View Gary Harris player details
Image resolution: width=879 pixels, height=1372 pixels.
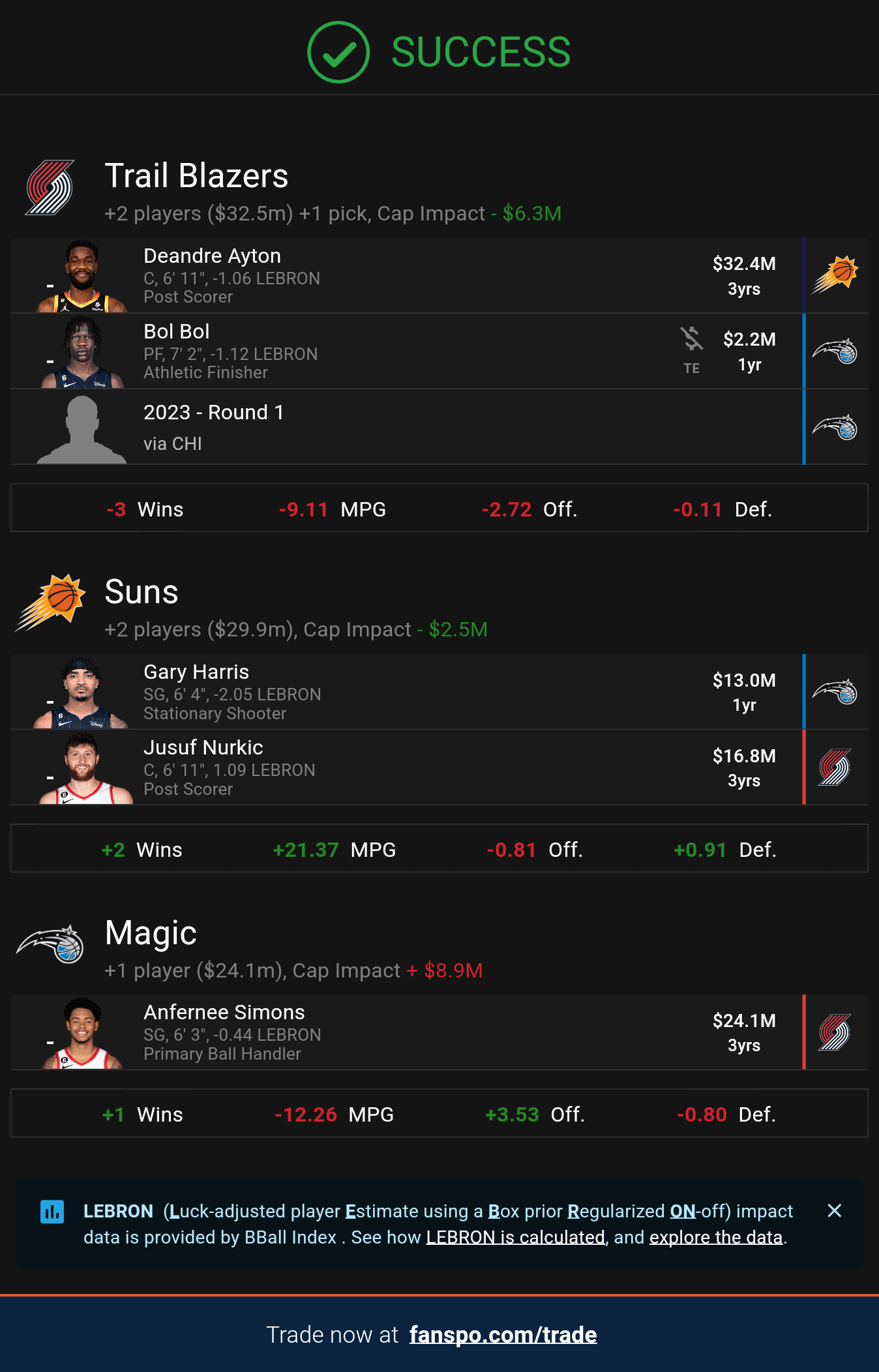(404, 692)
